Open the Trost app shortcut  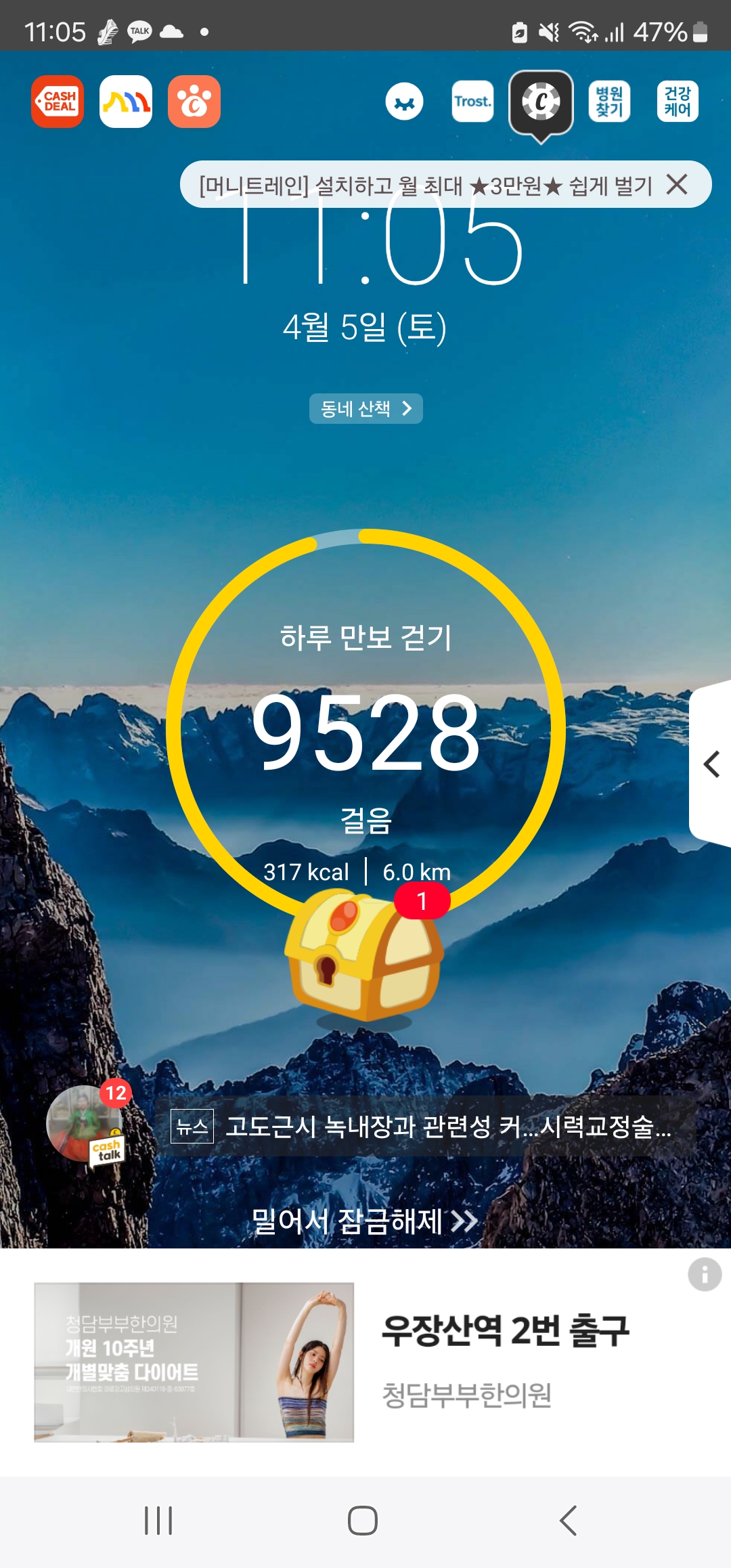(x=472, y=102)
